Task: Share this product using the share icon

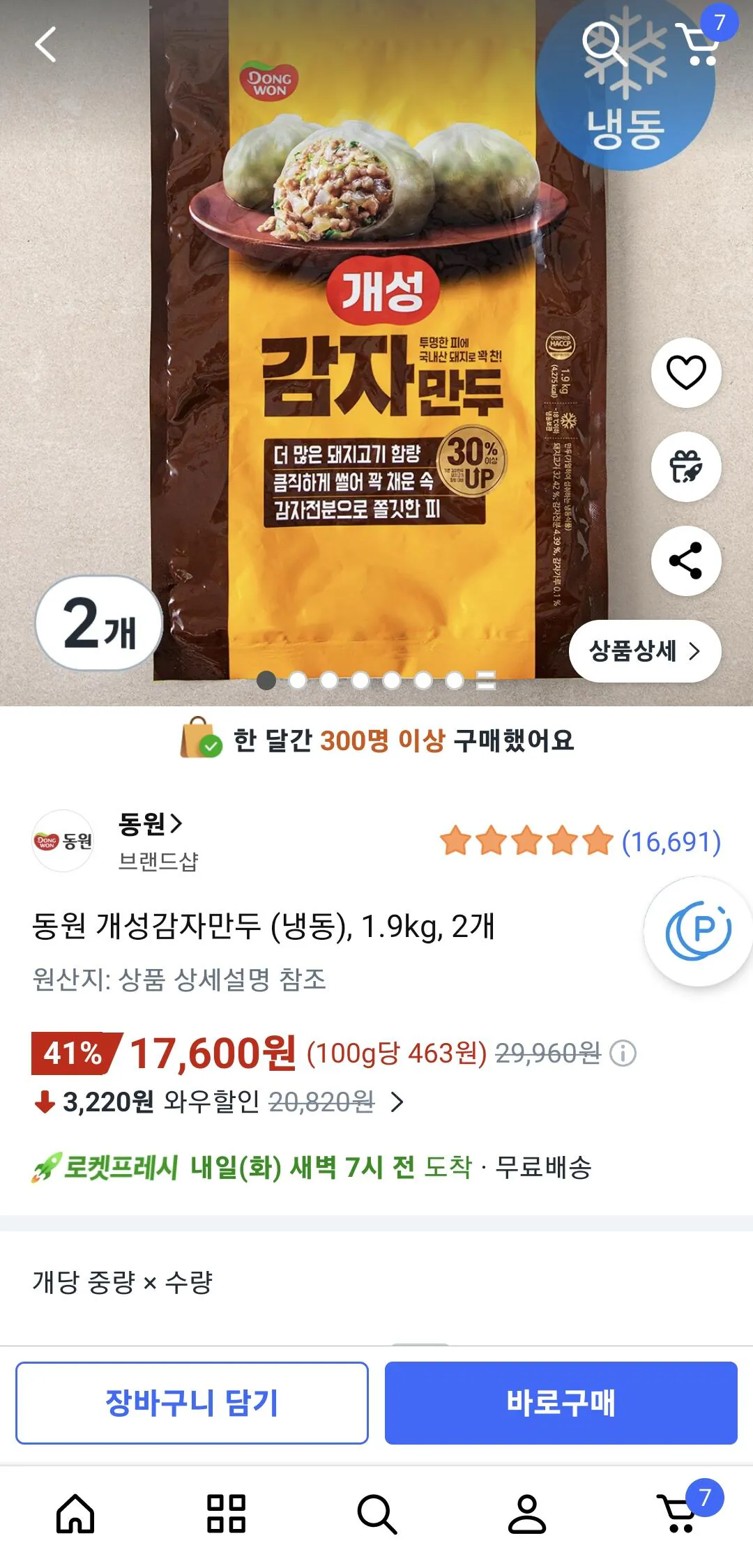Action: [x=686, y=561]
